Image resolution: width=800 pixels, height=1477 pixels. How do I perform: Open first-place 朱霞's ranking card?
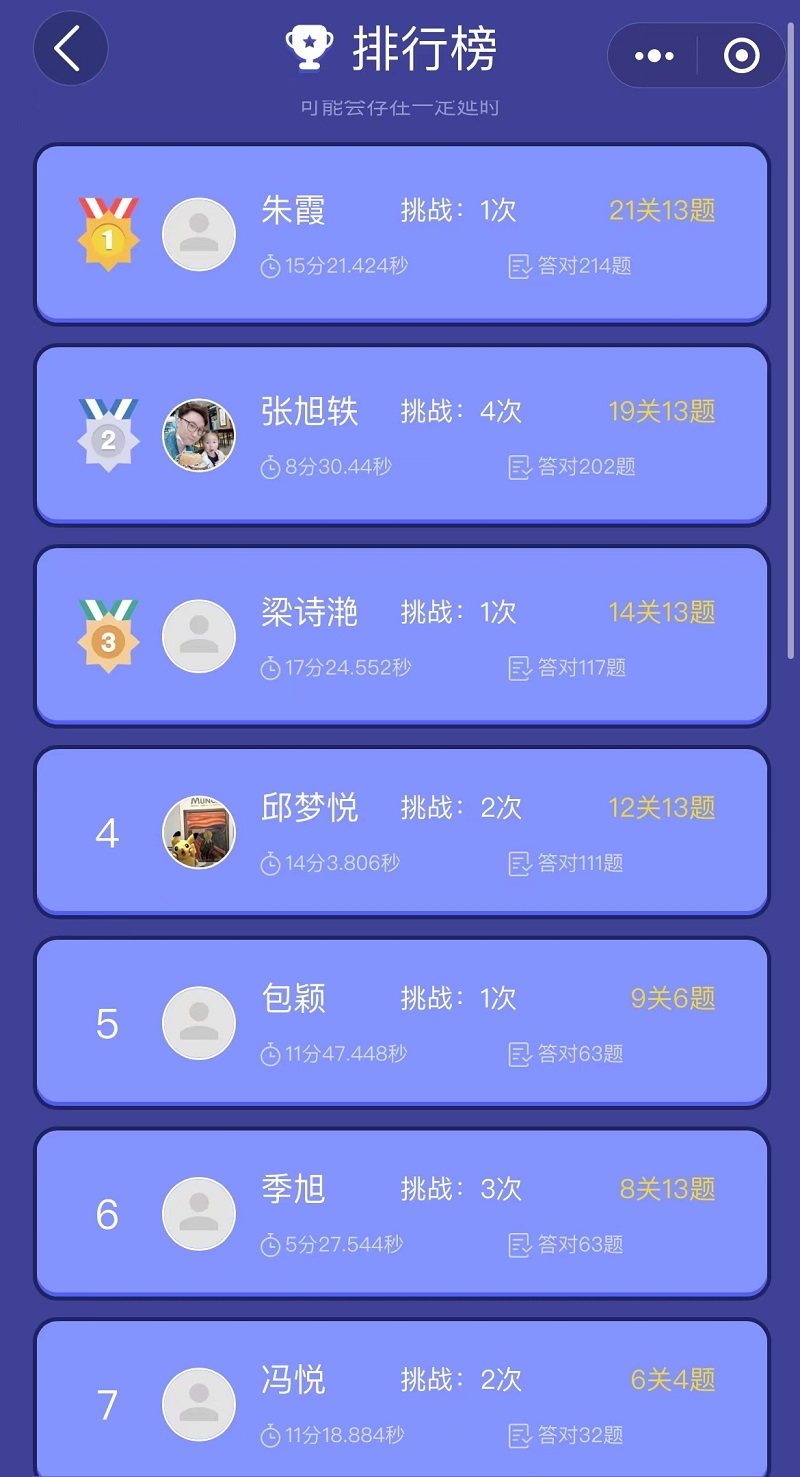tap(402, 234)
